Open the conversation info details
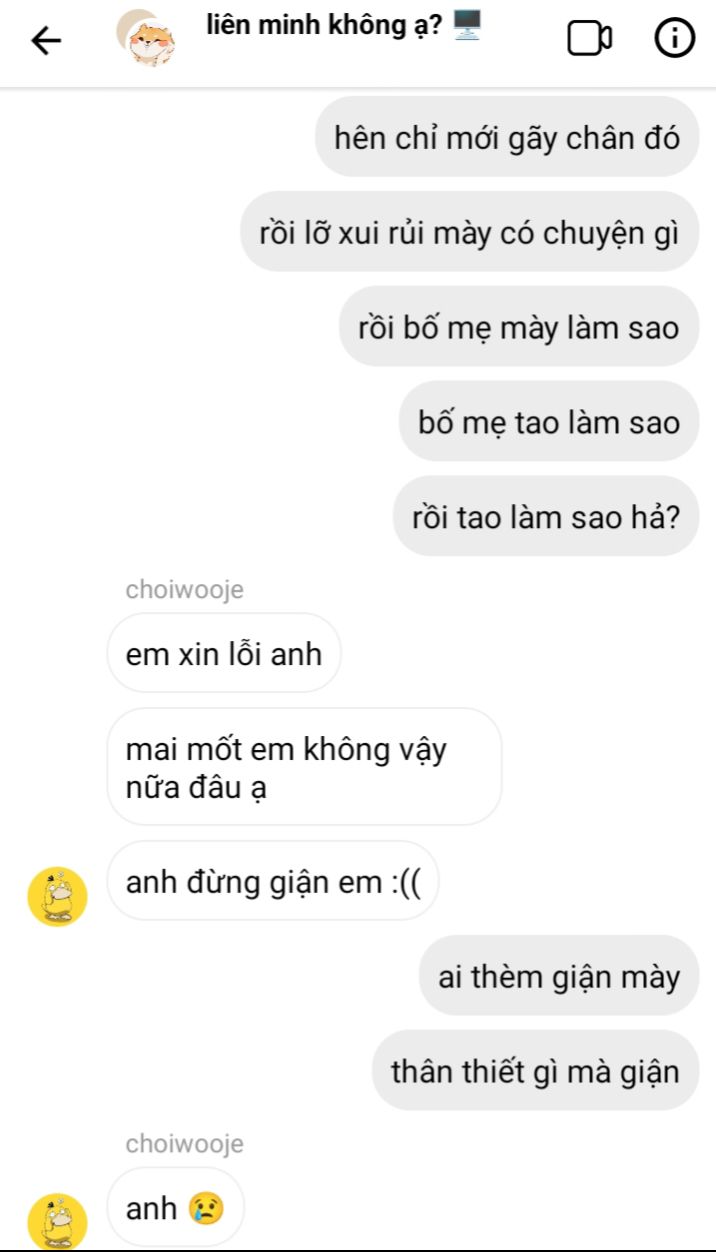The height and width of the screenshot is (1252, 716). [x=674, y=39]
